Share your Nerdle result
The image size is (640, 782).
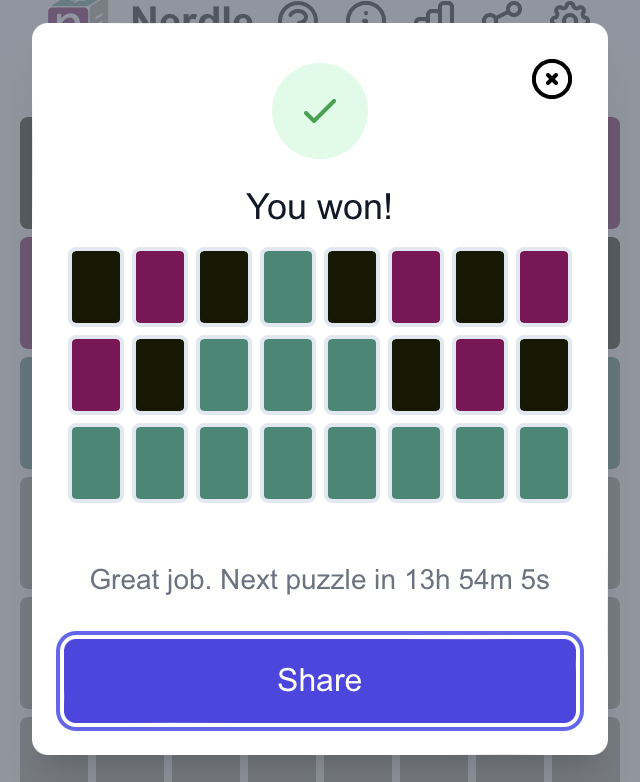pos(320,681)
